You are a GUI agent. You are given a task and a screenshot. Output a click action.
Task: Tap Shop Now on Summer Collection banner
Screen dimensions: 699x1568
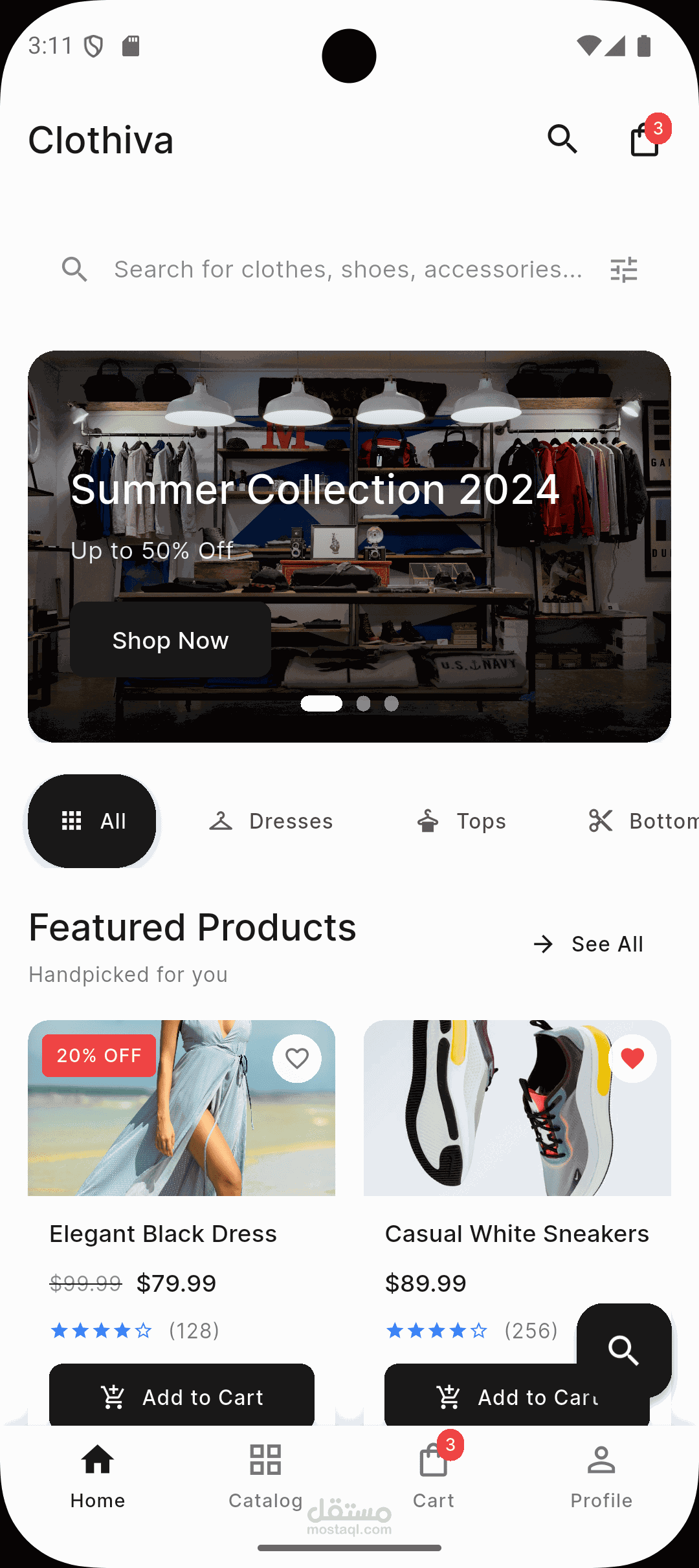point(170,640)
